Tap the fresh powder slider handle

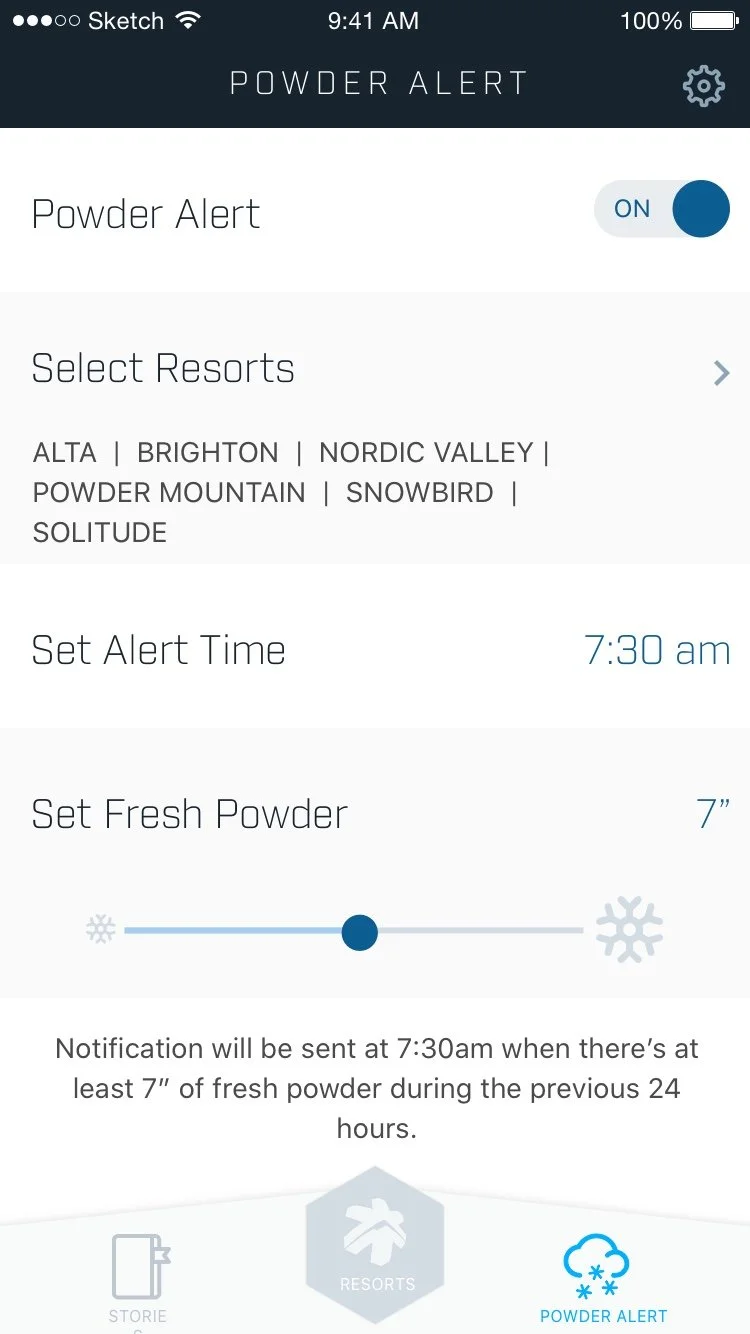tap(359, 932)
